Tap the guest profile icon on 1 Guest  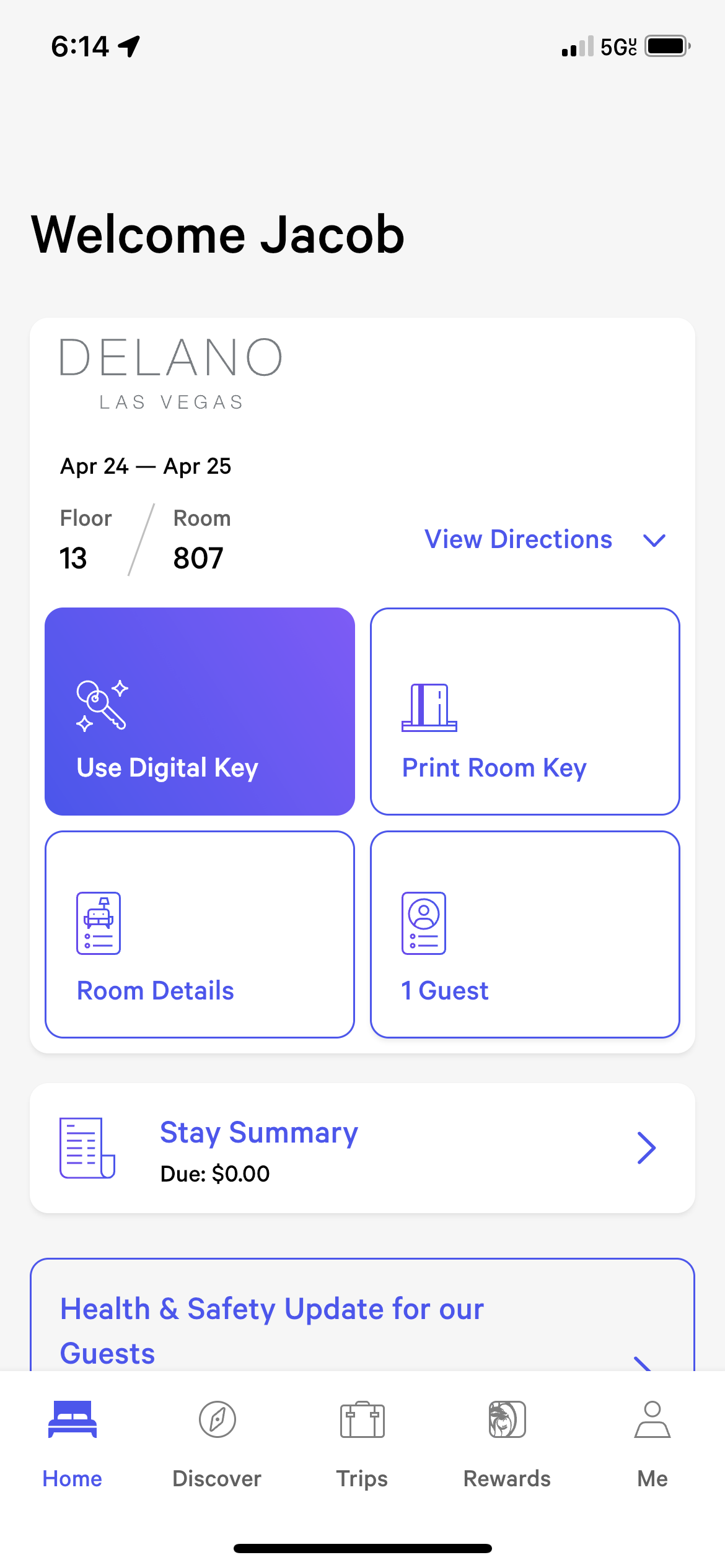(424, 924)
